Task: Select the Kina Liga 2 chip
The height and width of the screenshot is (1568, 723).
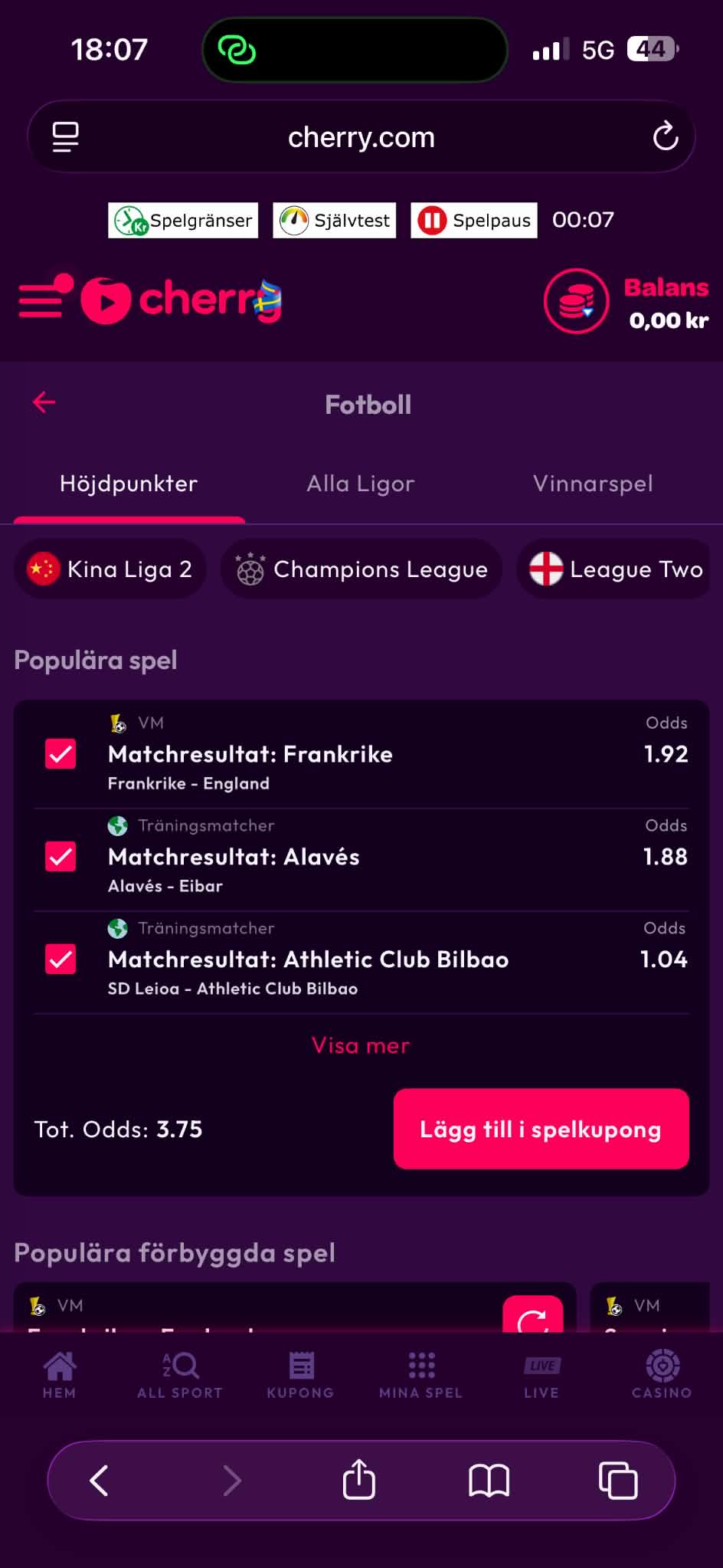Action: pos(110,569)
